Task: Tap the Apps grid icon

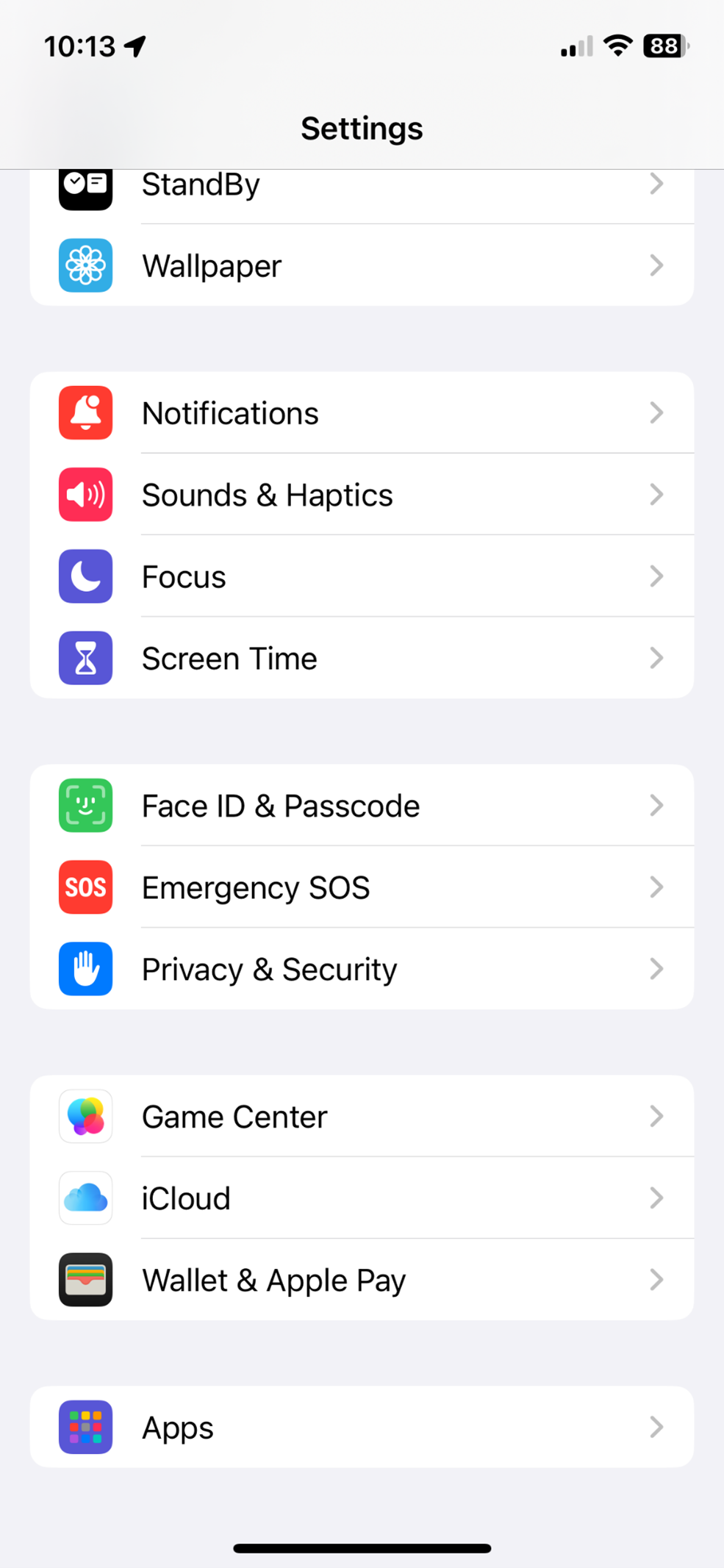Action: (x=85, y=1427)
